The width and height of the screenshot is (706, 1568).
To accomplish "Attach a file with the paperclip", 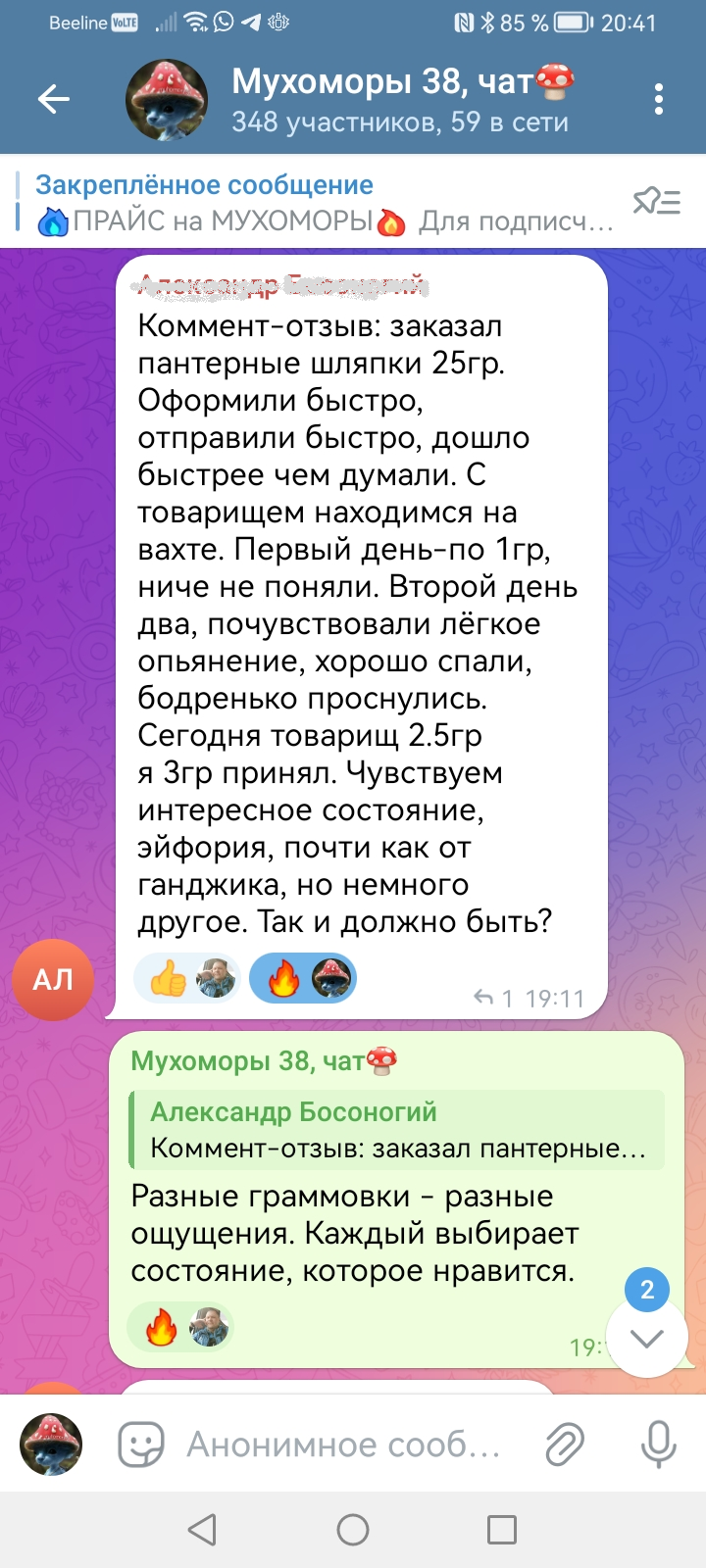I will [565, 1445].
